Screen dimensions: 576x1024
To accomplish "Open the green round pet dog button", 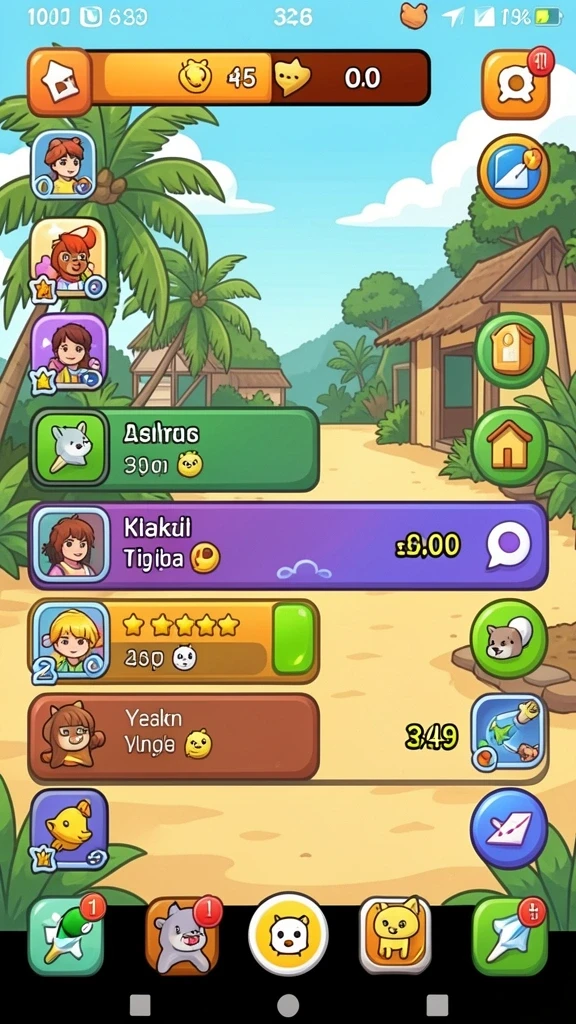I will 509,638.
